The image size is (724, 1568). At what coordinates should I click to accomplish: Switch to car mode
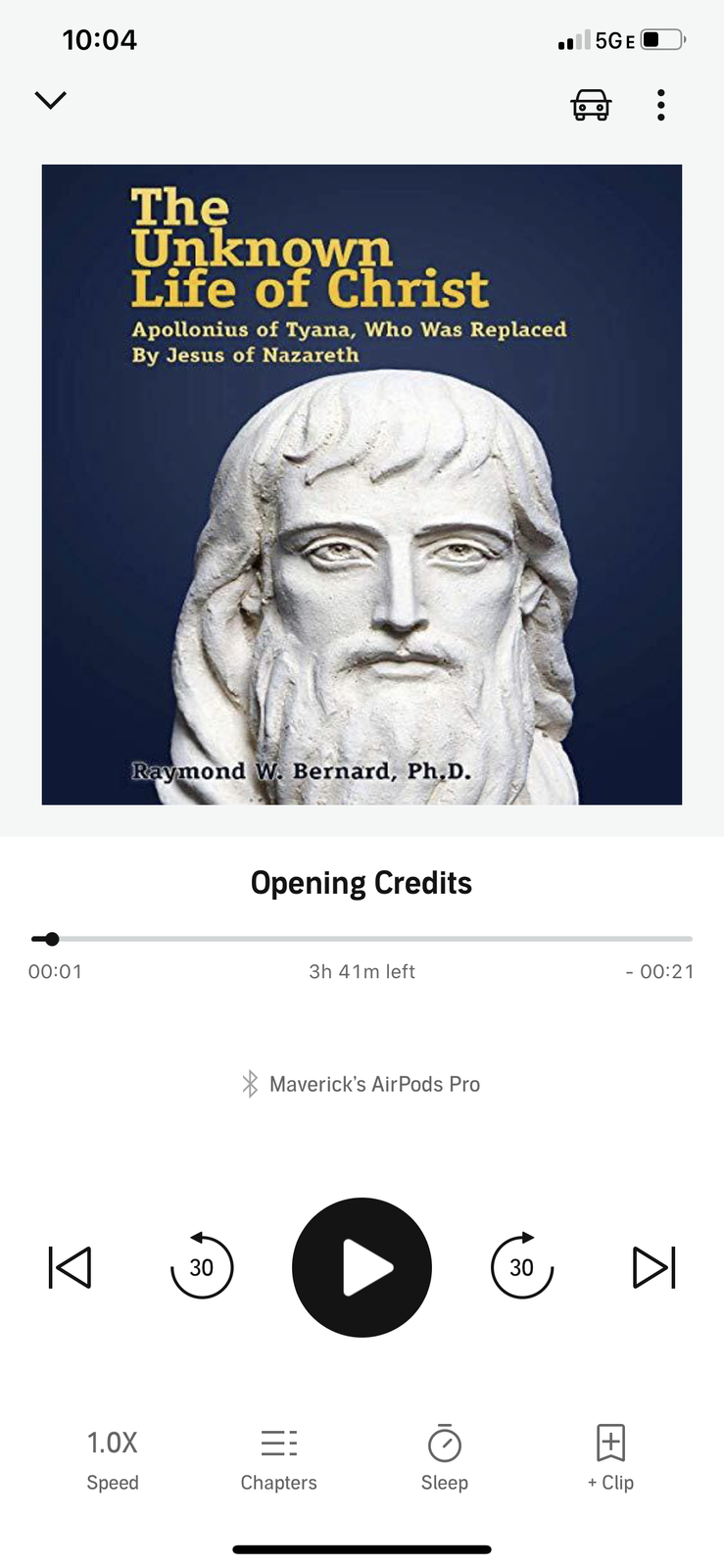(x=591, y=104)
